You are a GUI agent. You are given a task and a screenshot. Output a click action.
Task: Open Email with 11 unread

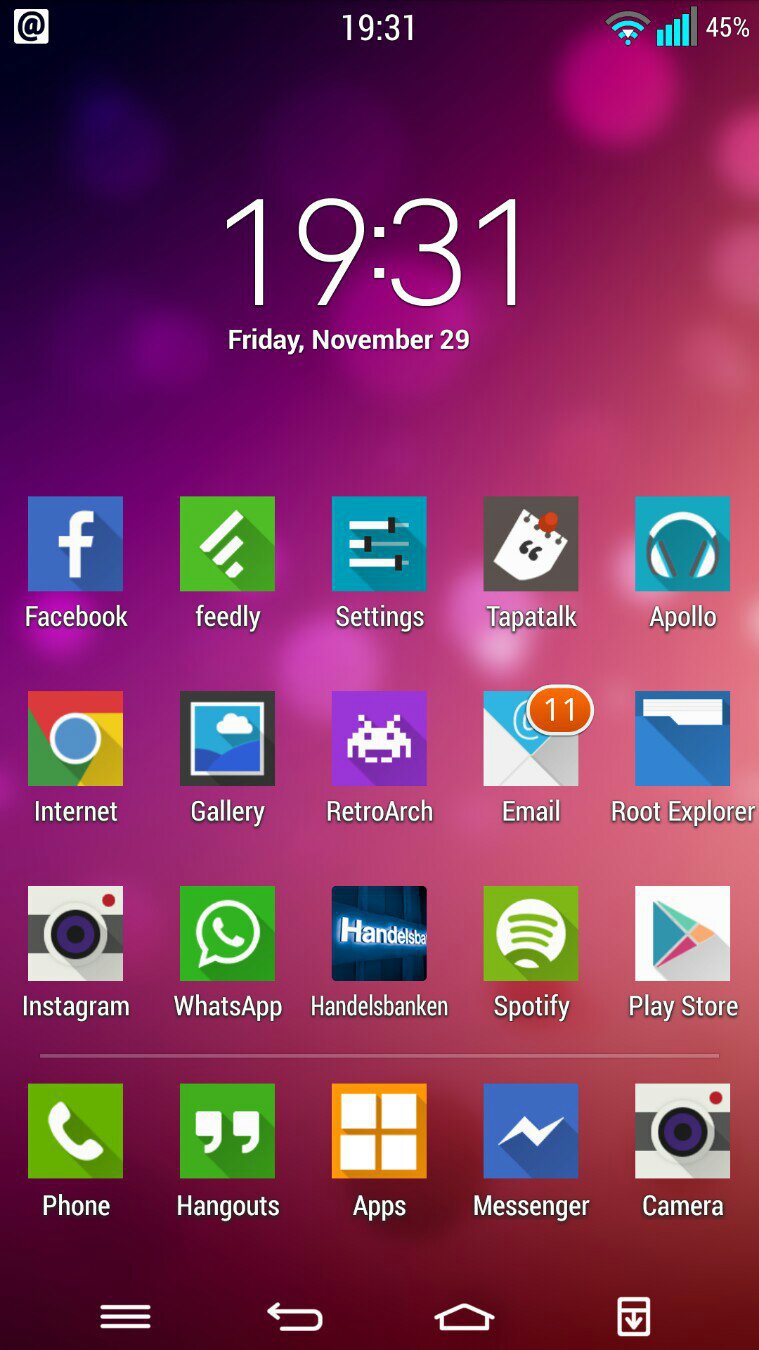pyautogui.click(x=531, y=738)
